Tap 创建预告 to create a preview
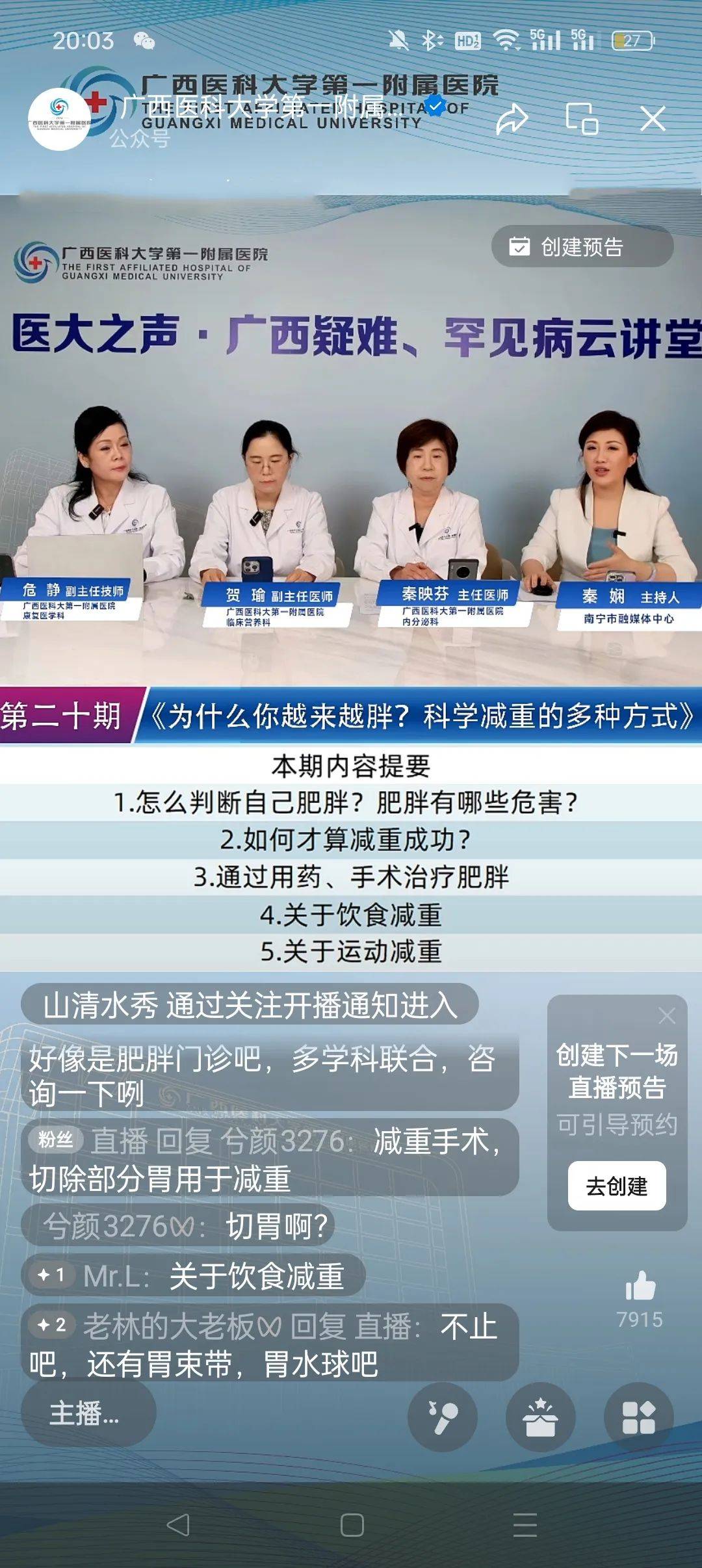The height and width of the screenshot is (1568, 702). [582, 246]
